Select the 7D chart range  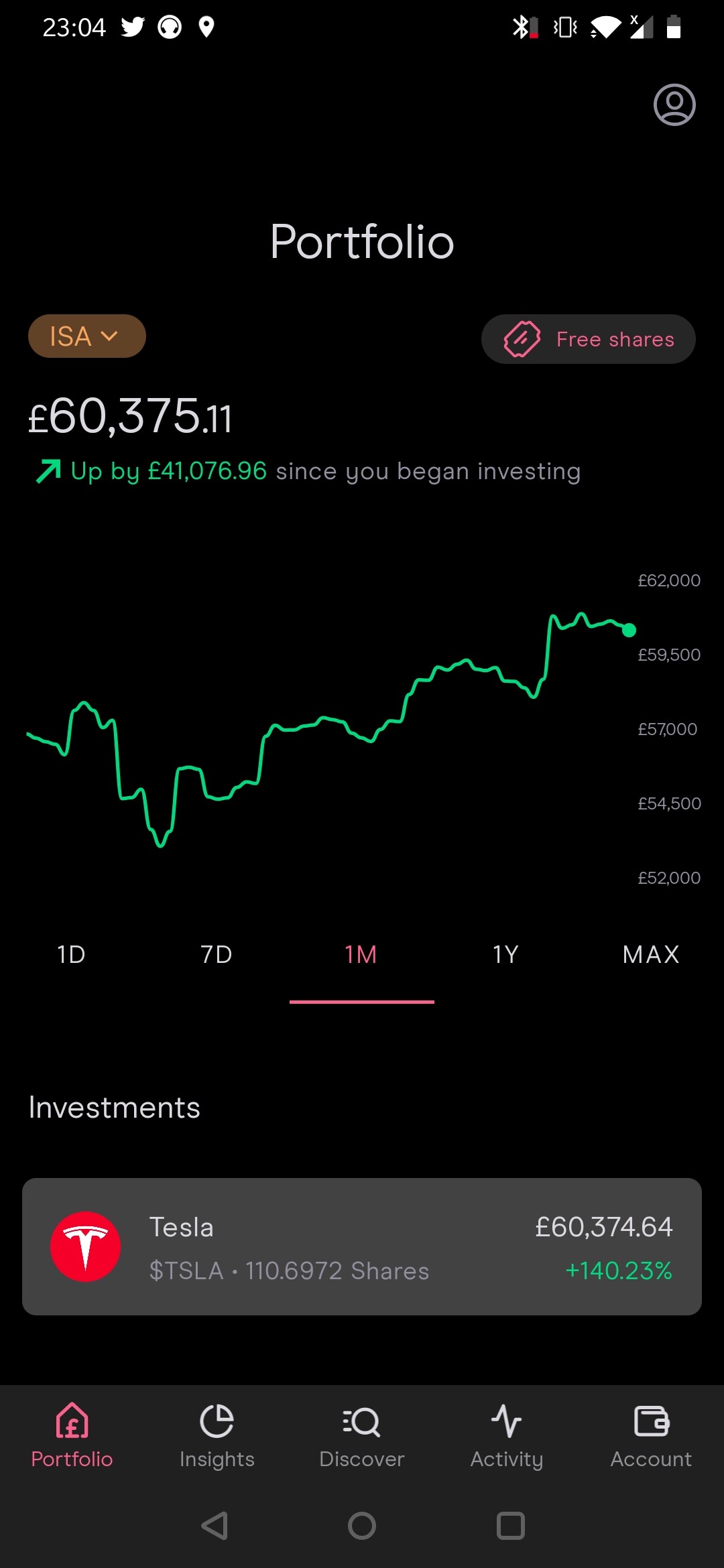[x=217, y=954]
